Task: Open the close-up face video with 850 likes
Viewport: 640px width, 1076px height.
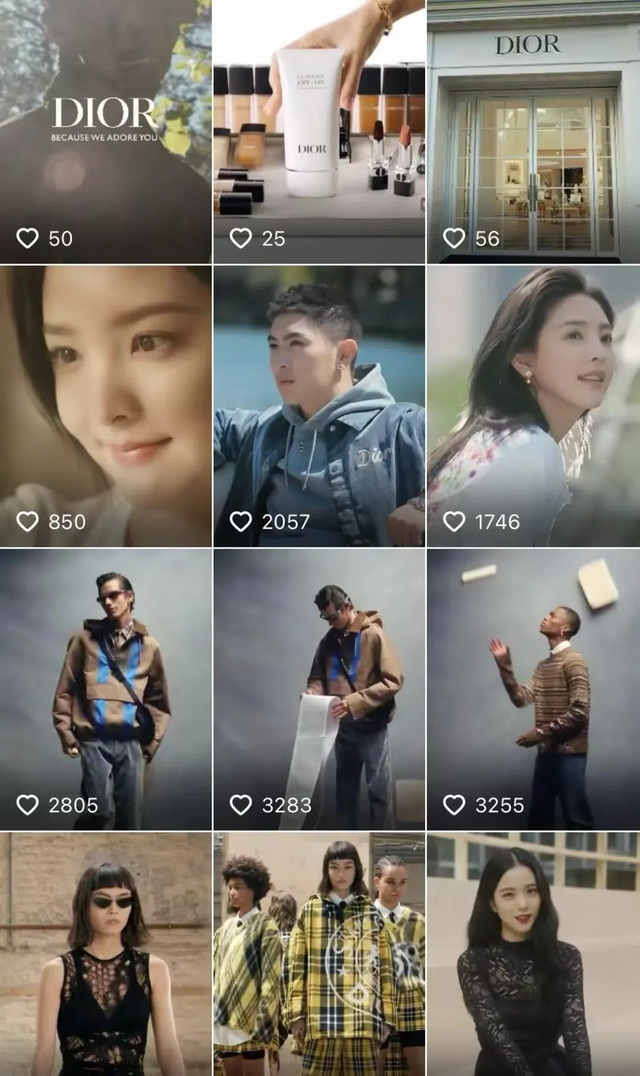Action: (x=105, y=405)
